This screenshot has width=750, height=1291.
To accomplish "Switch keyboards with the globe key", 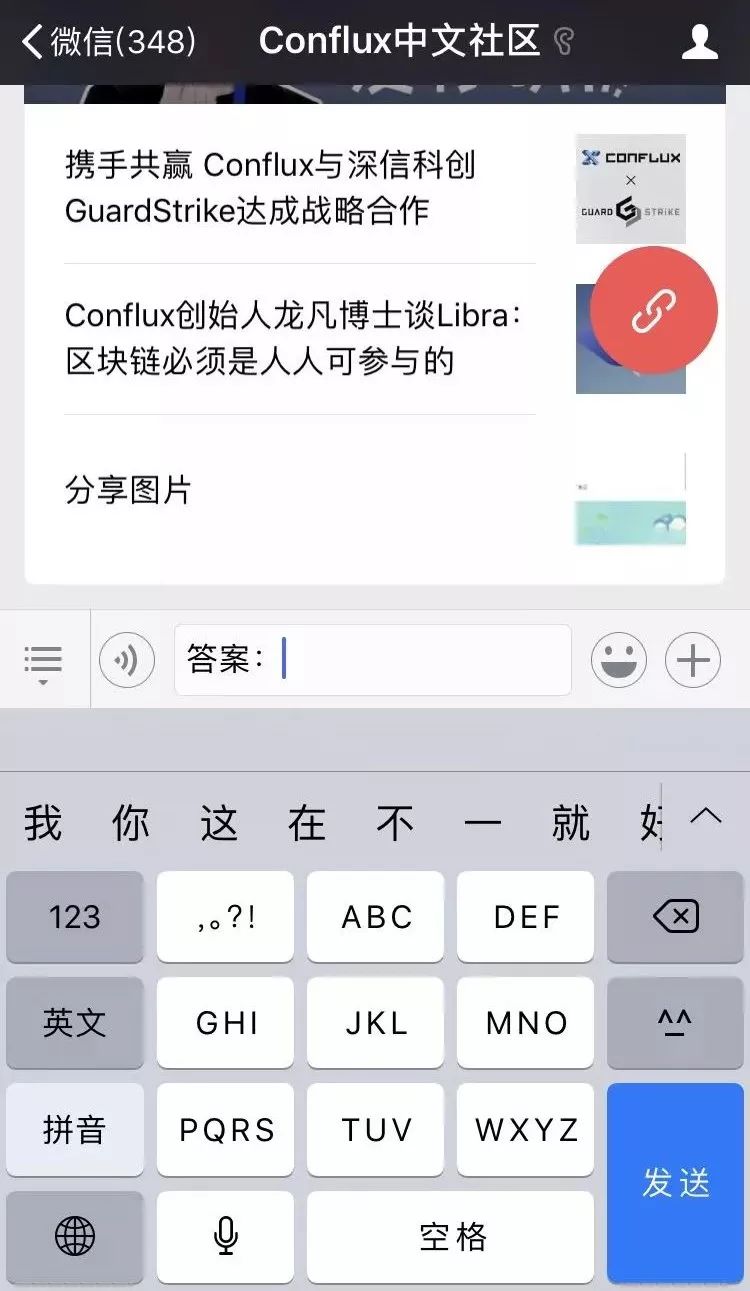I will coord(75,1236).
